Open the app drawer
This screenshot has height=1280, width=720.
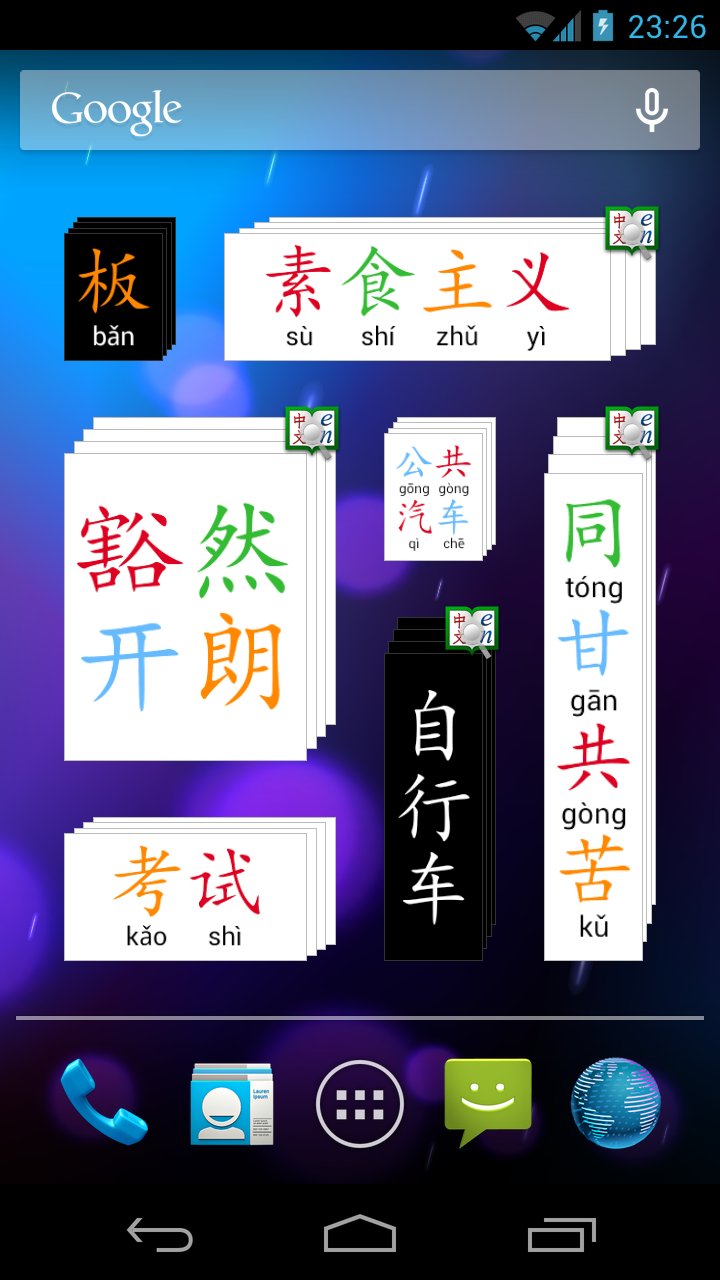tap(360, 1103)
